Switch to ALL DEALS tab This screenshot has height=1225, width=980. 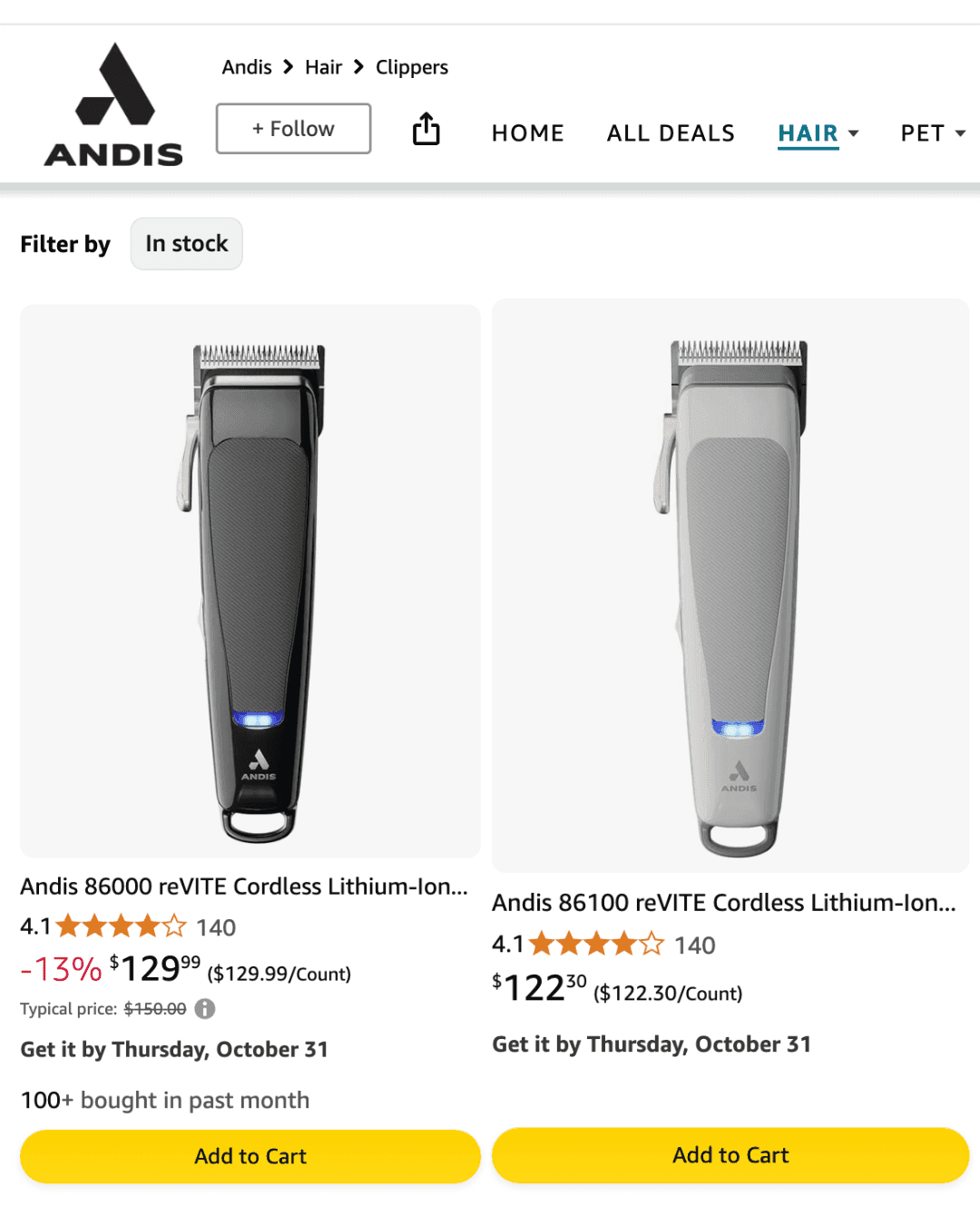[x=671, y=133]
